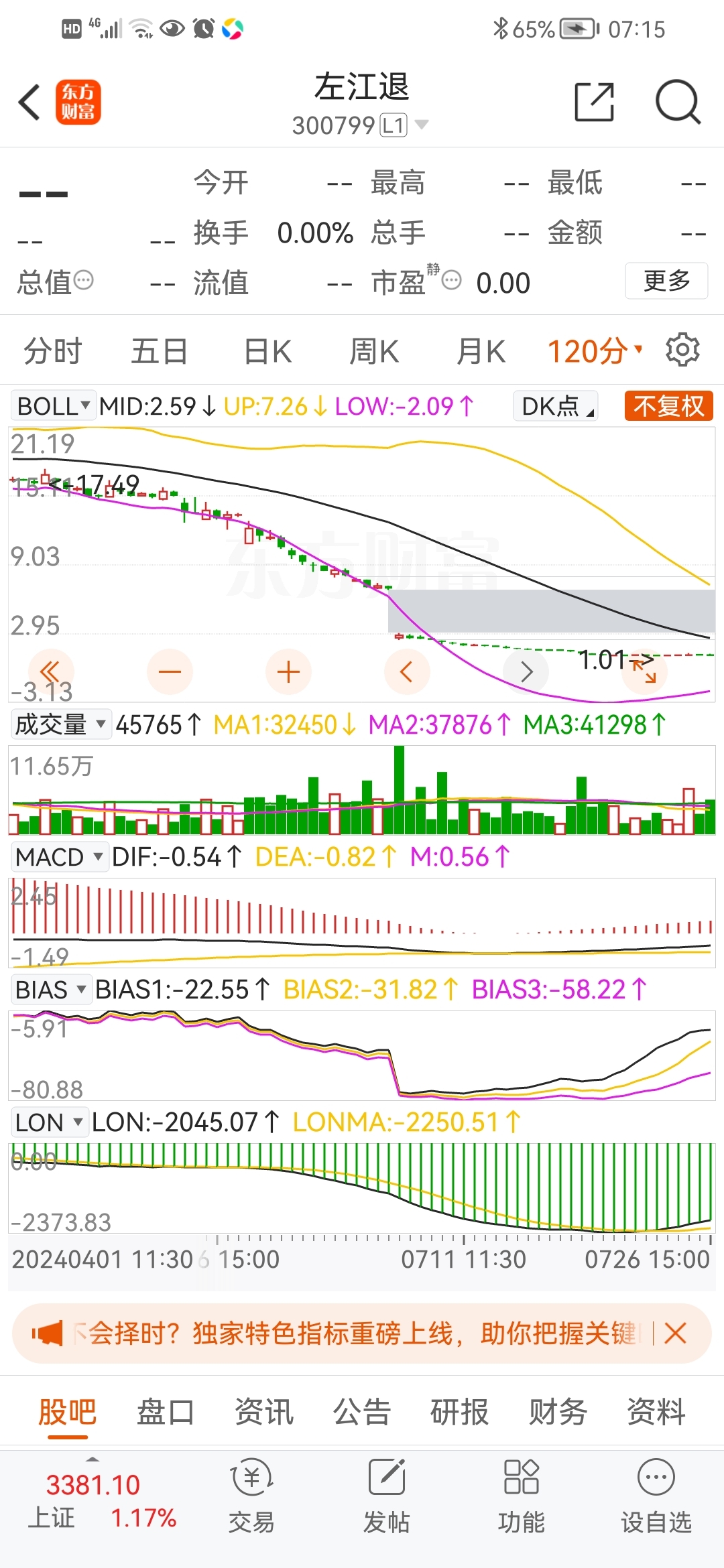Image resolution: width=724 pixels, height=1568 pixels.
Task: Tap 更多 to show more quote data
Action: point(666,281)
